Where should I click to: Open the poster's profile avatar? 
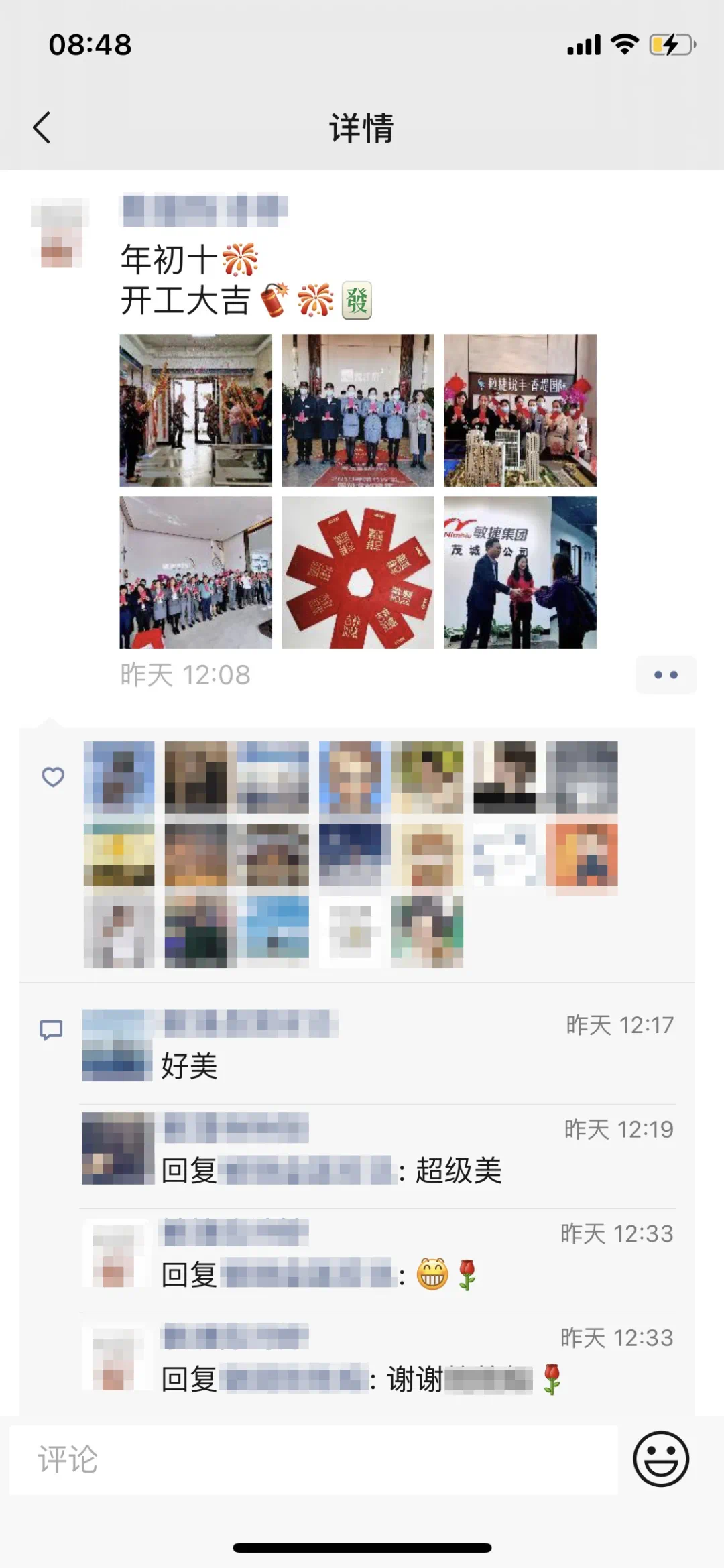click(60, 233)
